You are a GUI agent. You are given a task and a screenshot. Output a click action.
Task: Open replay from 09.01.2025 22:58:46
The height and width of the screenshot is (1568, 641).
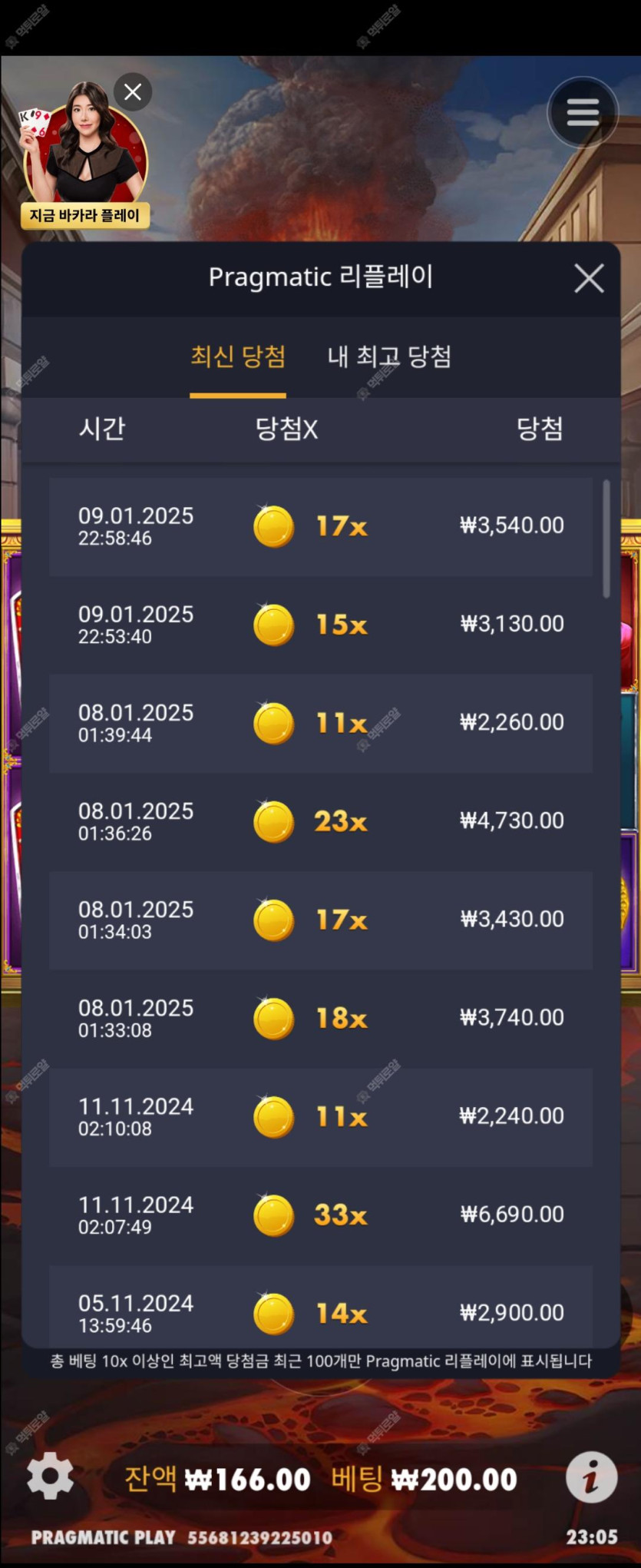(x=320, y=527)
